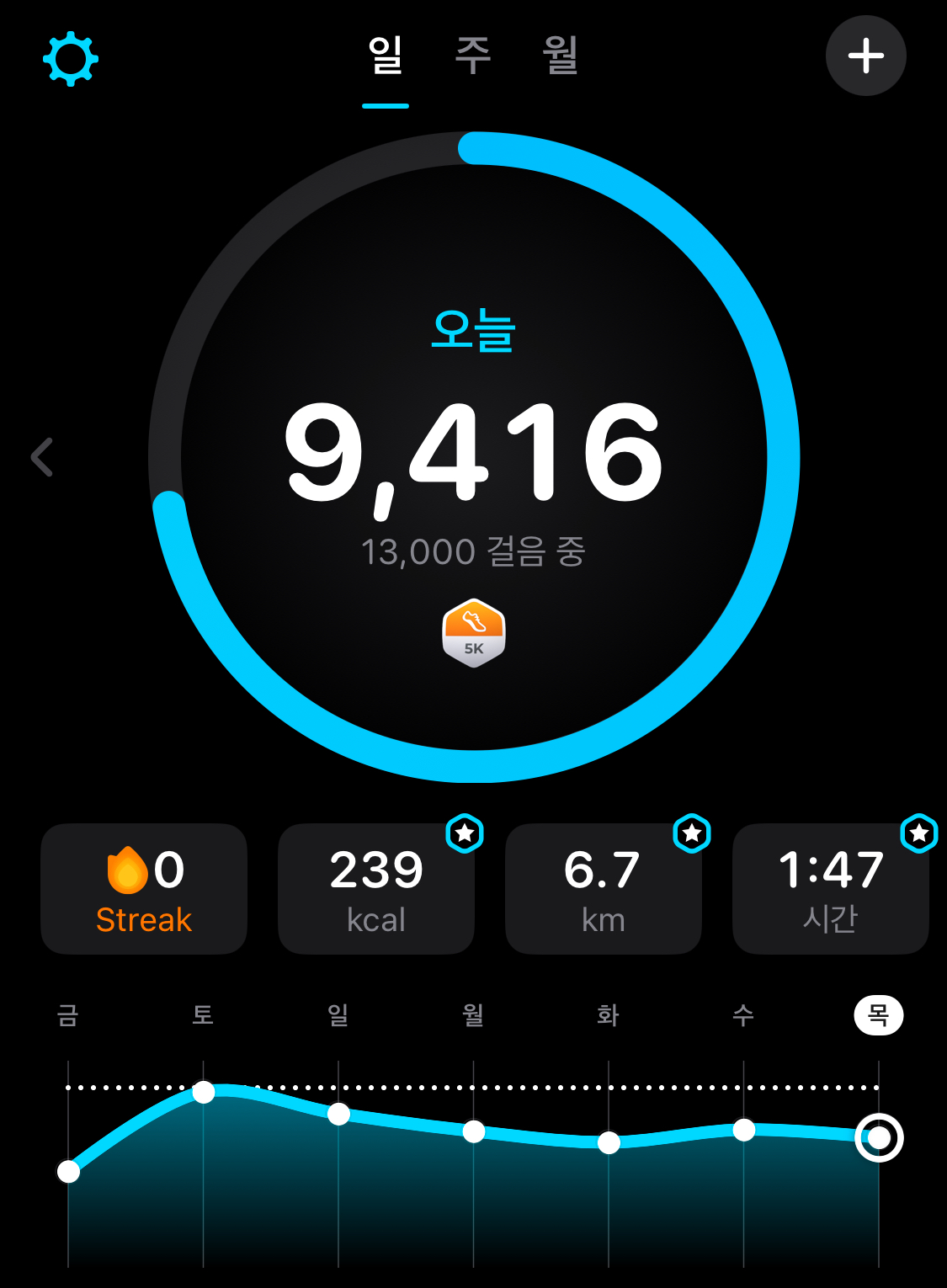Open the settings gear
Screen dimensions: 947x1288
pyautogui.click(x=71, y=59)
